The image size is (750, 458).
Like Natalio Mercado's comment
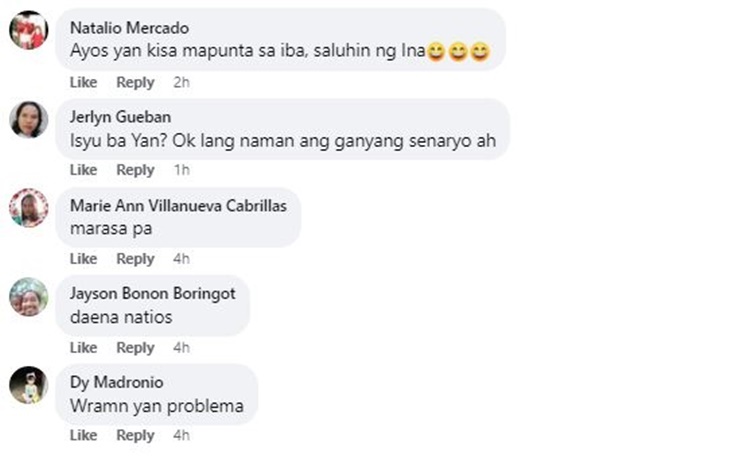pos(83,82)
